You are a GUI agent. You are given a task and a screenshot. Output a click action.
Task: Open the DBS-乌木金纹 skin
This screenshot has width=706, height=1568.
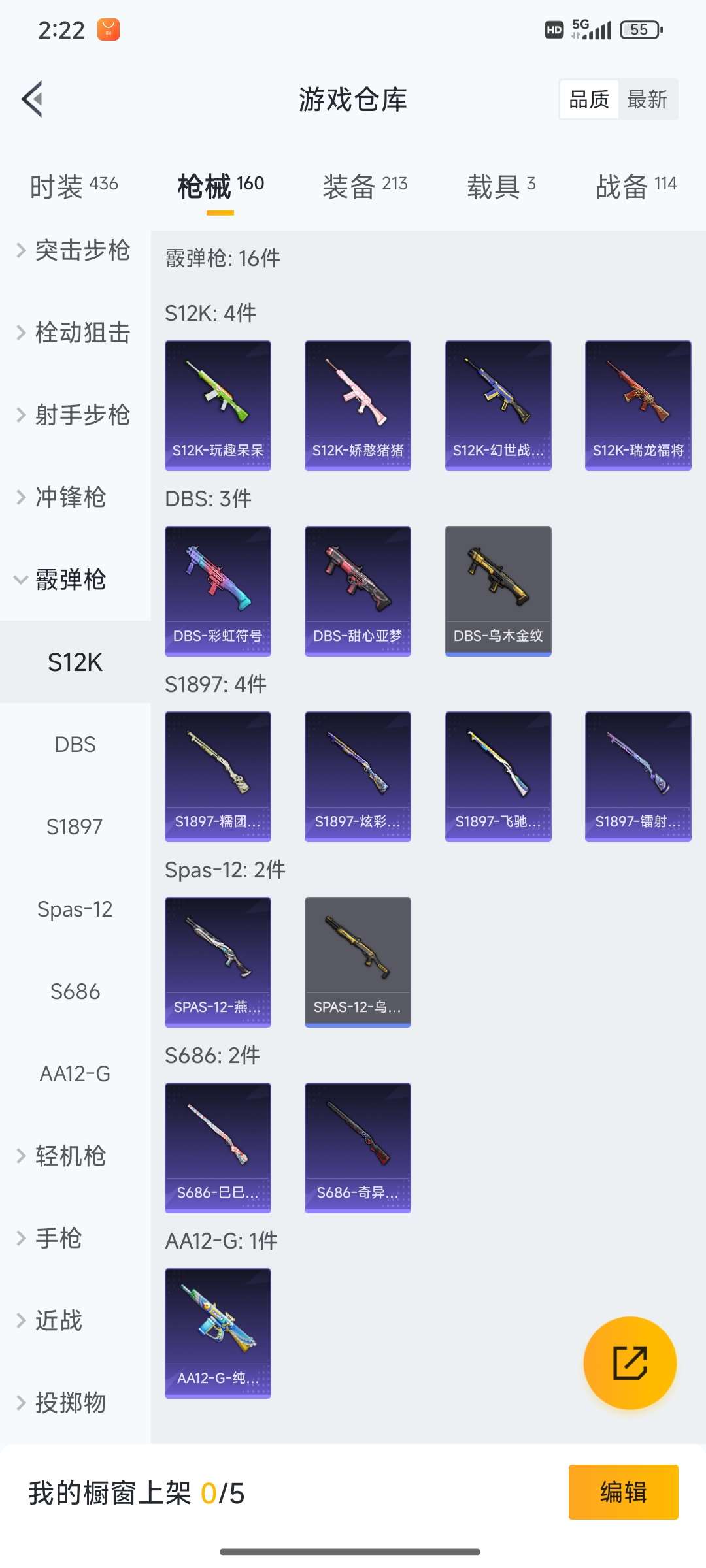tap(498, 591)
